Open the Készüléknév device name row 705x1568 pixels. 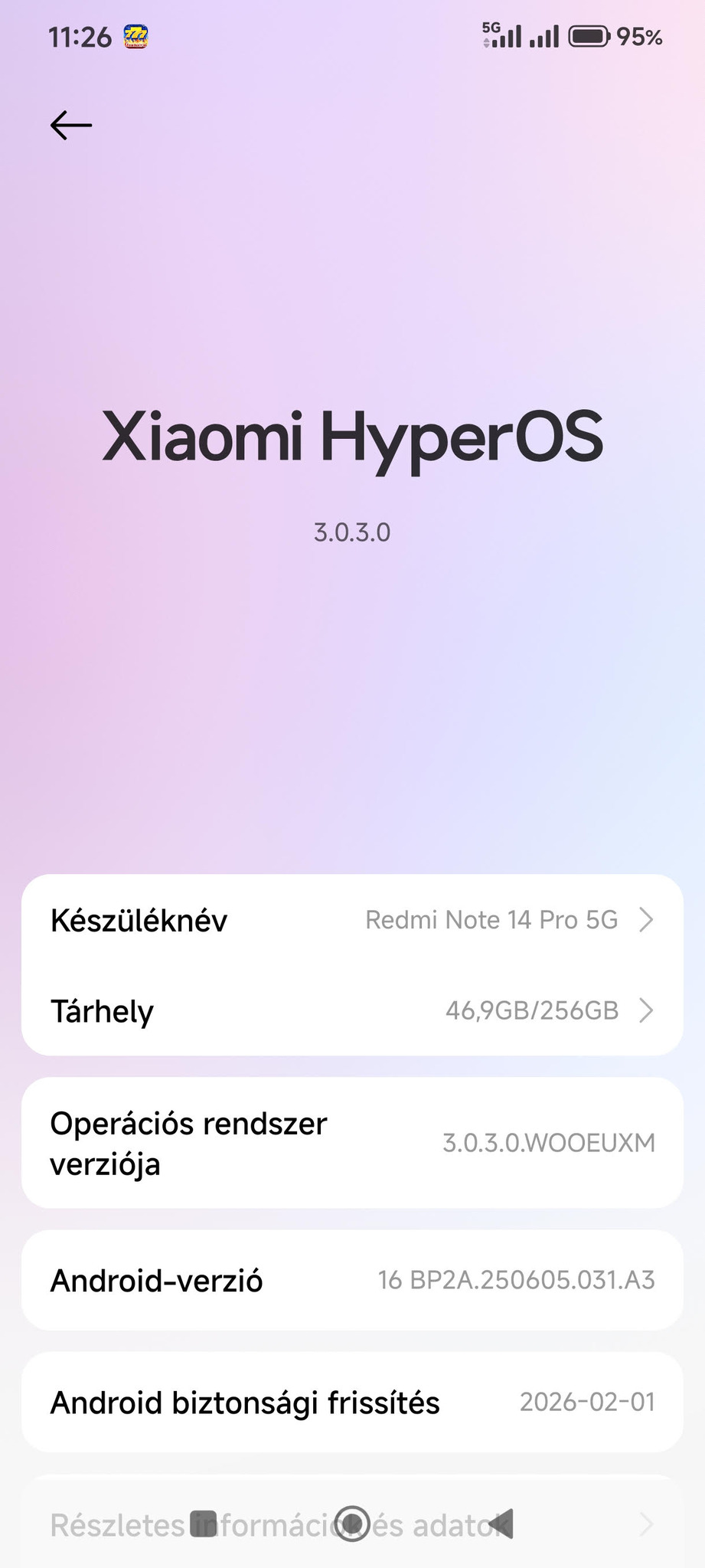coord(352,919)
